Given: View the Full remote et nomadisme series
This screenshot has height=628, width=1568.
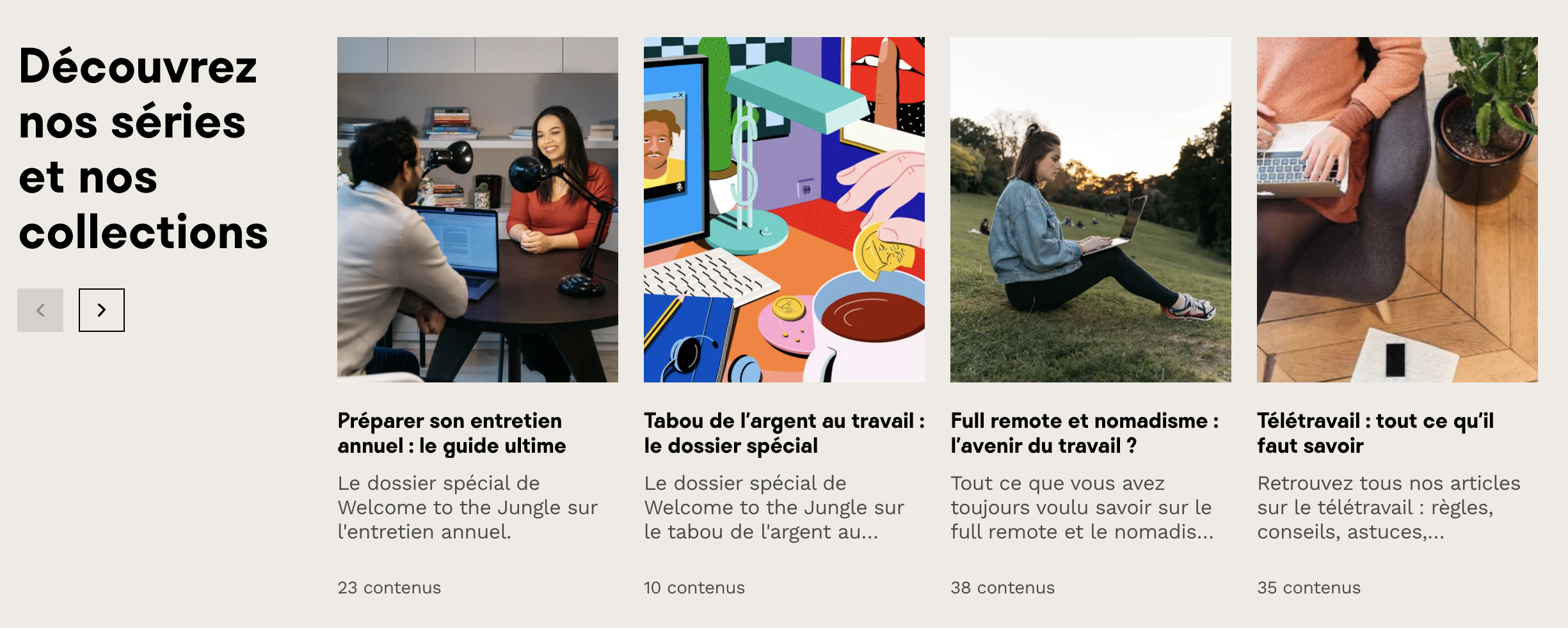Looking at the screenshot, I should pos(1084,433).
